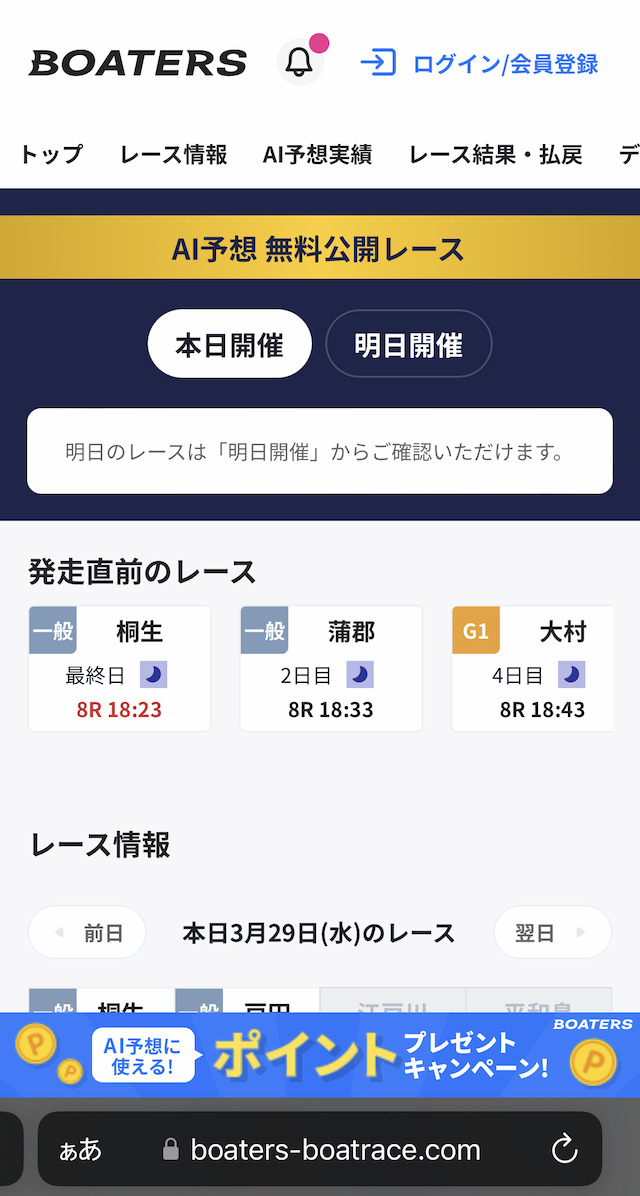Image resolution: width=640 pixels, height=1196 pixels.
Task: Open the 大村 G1 8R 18:43 card
Action: (x=532, y=669)
